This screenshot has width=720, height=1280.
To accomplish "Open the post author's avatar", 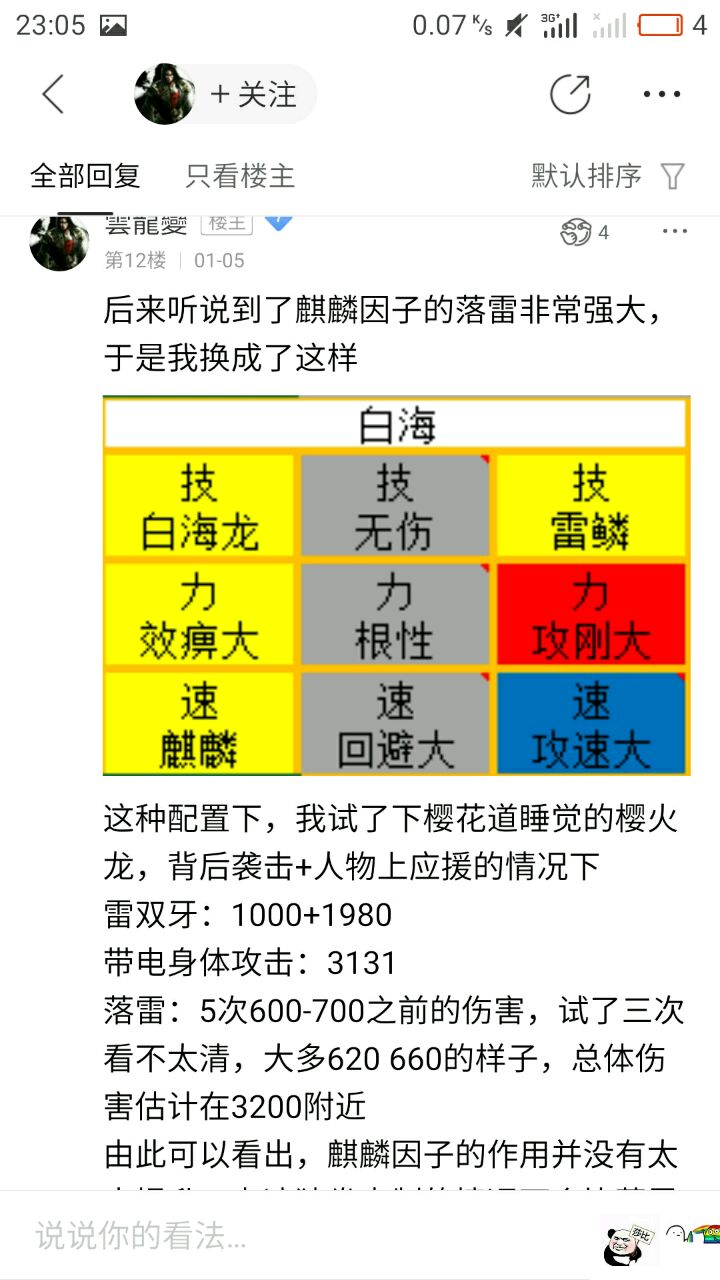I will (x=60, y=242).
